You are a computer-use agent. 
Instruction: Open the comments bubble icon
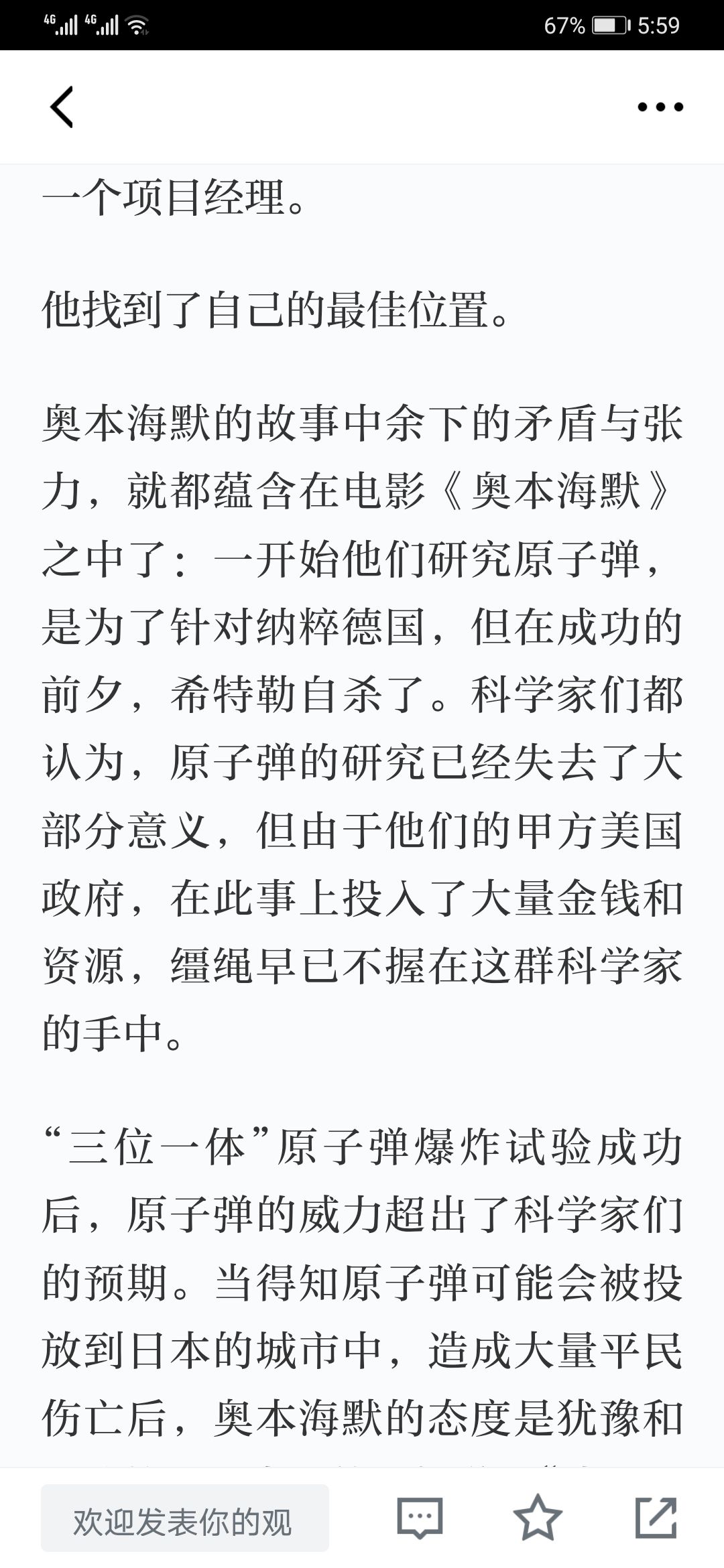click(420, 1518)
